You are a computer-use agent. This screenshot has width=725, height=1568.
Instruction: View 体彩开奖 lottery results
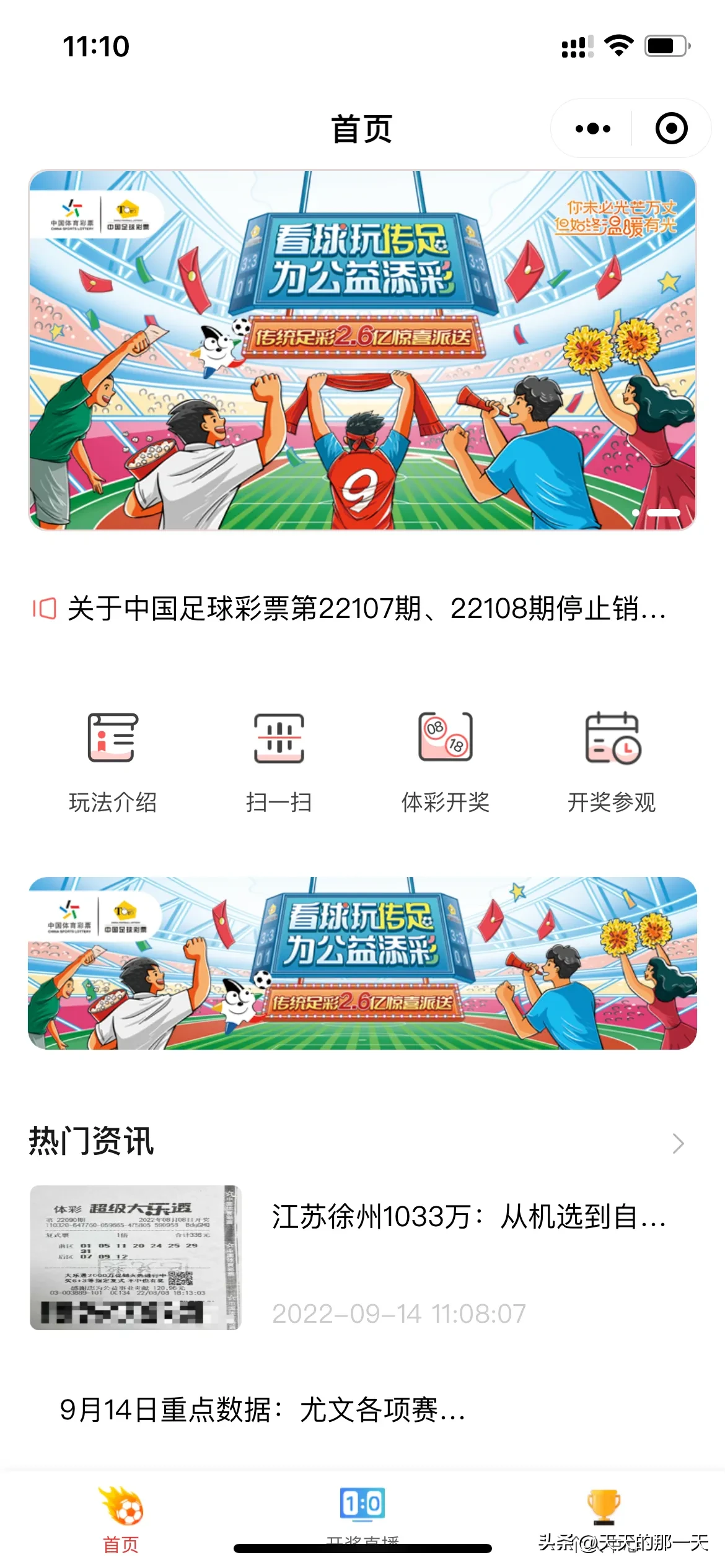tap(446, 762)
